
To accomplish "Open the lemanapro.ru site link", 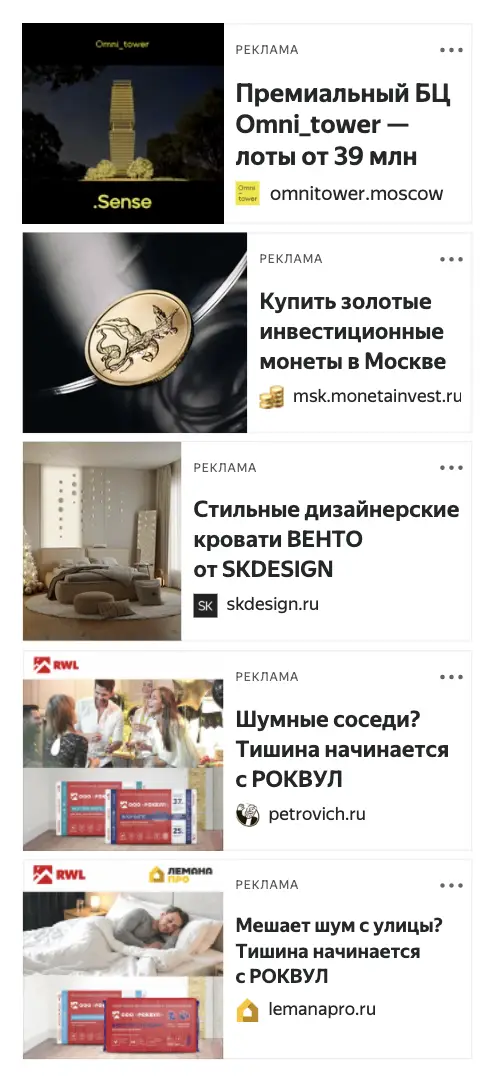I will 322,1010.
